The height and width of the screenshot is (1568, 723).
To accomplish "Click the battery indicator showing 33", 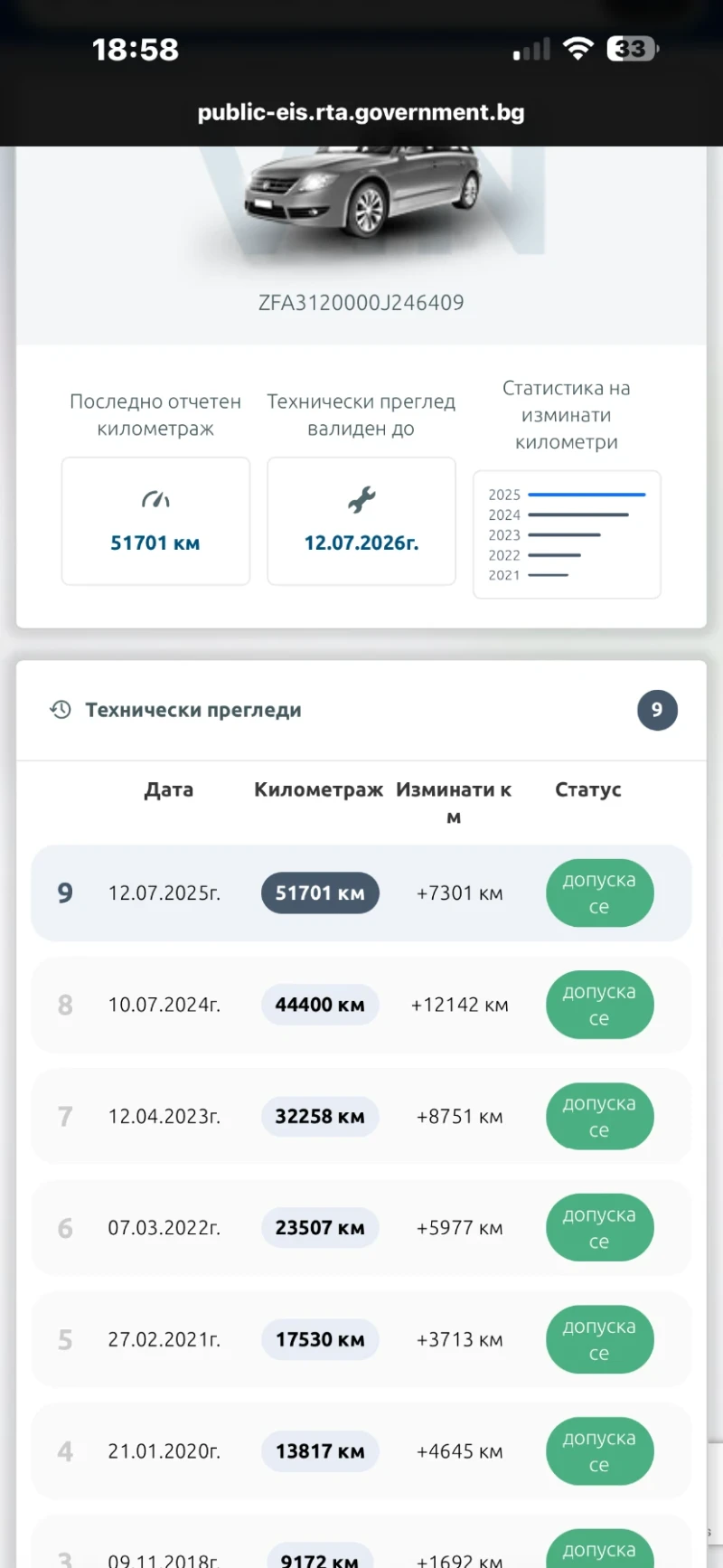I will 630,49.
